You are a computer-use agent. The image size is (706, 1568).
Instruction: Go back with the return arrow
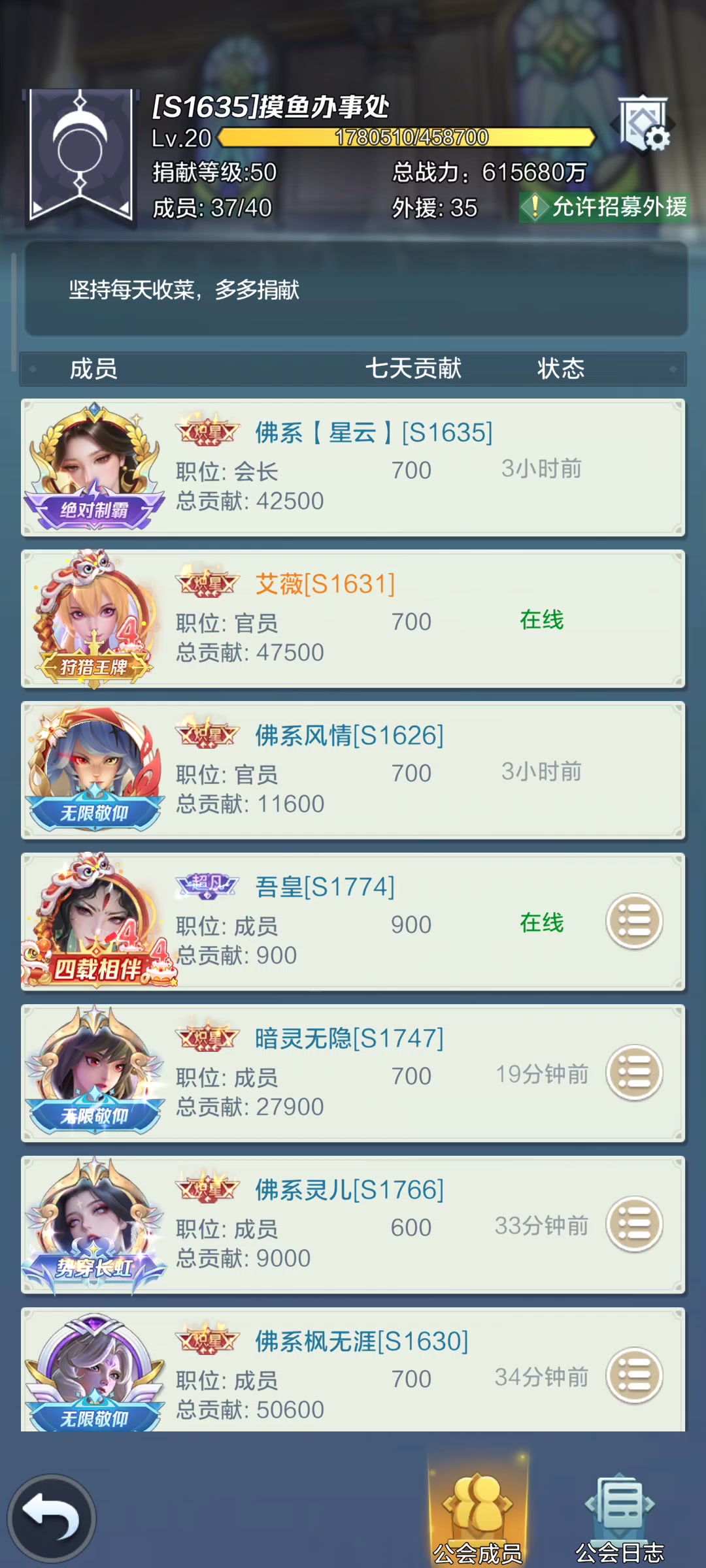52,1518
